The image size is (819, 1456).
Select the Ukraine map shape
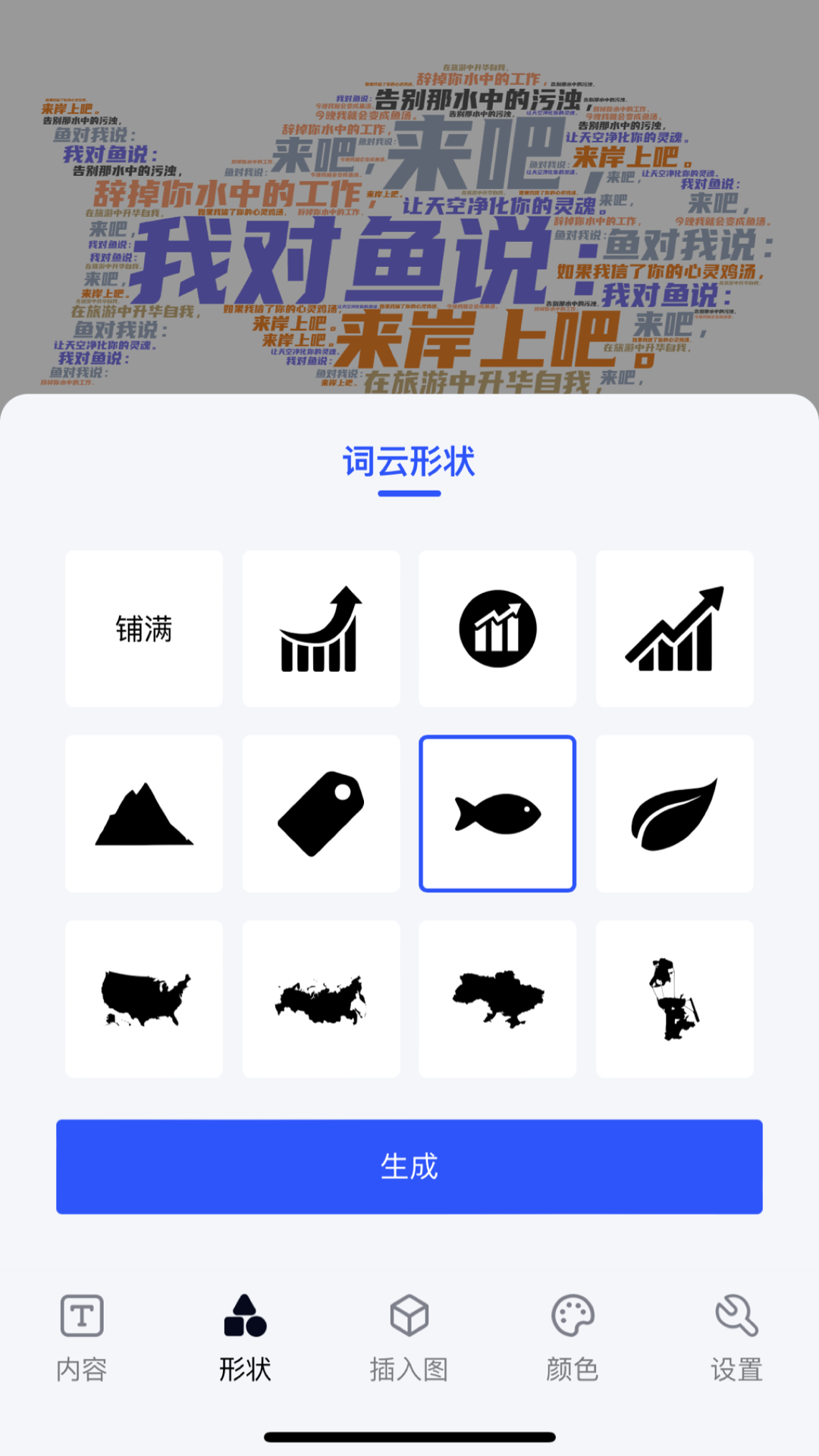coord(497,997)
